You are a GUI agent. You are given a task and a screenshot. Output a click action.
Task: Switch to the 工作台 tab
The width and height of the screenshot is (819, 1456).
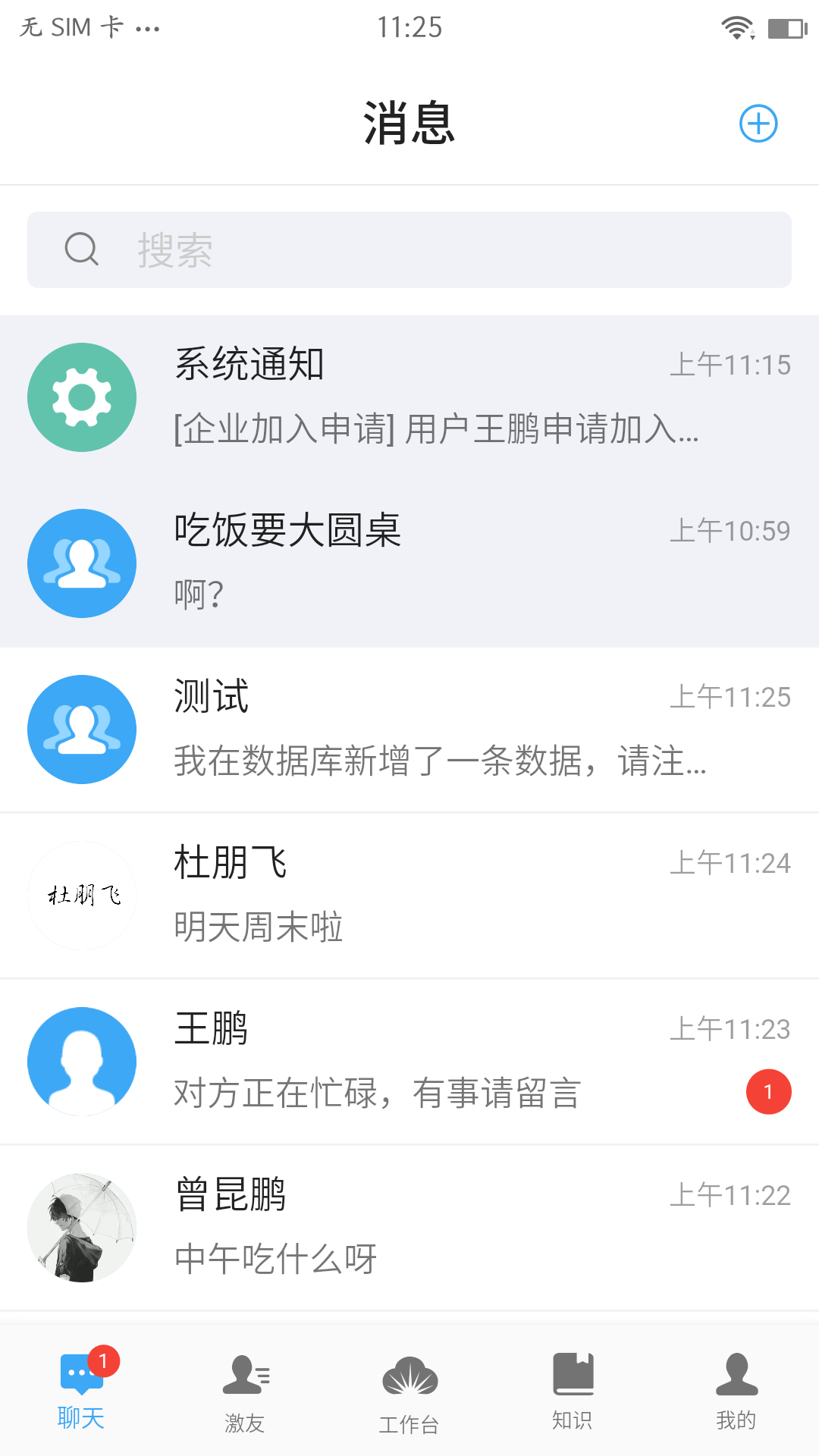[409, 1392]
